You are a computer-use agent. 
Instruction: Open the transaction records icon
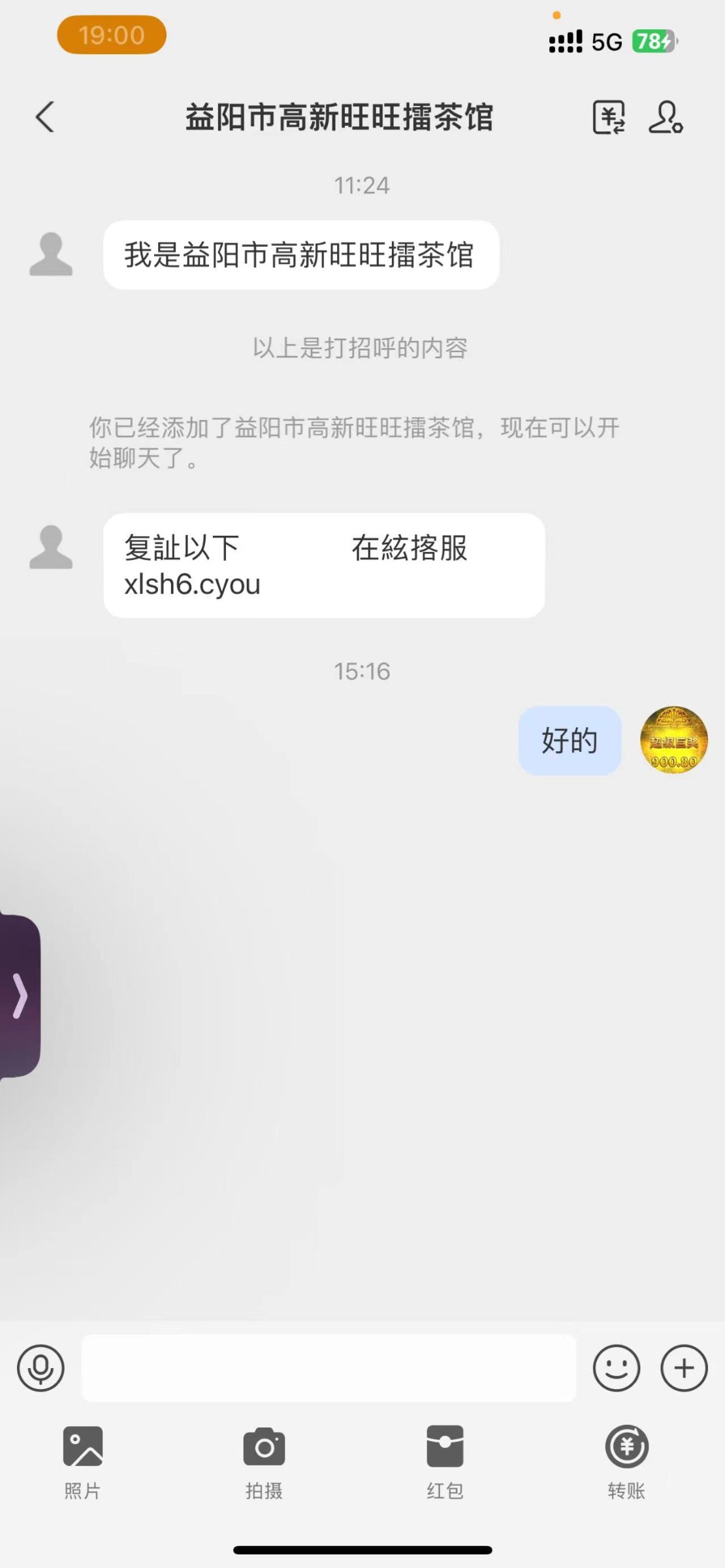point(609,118)
